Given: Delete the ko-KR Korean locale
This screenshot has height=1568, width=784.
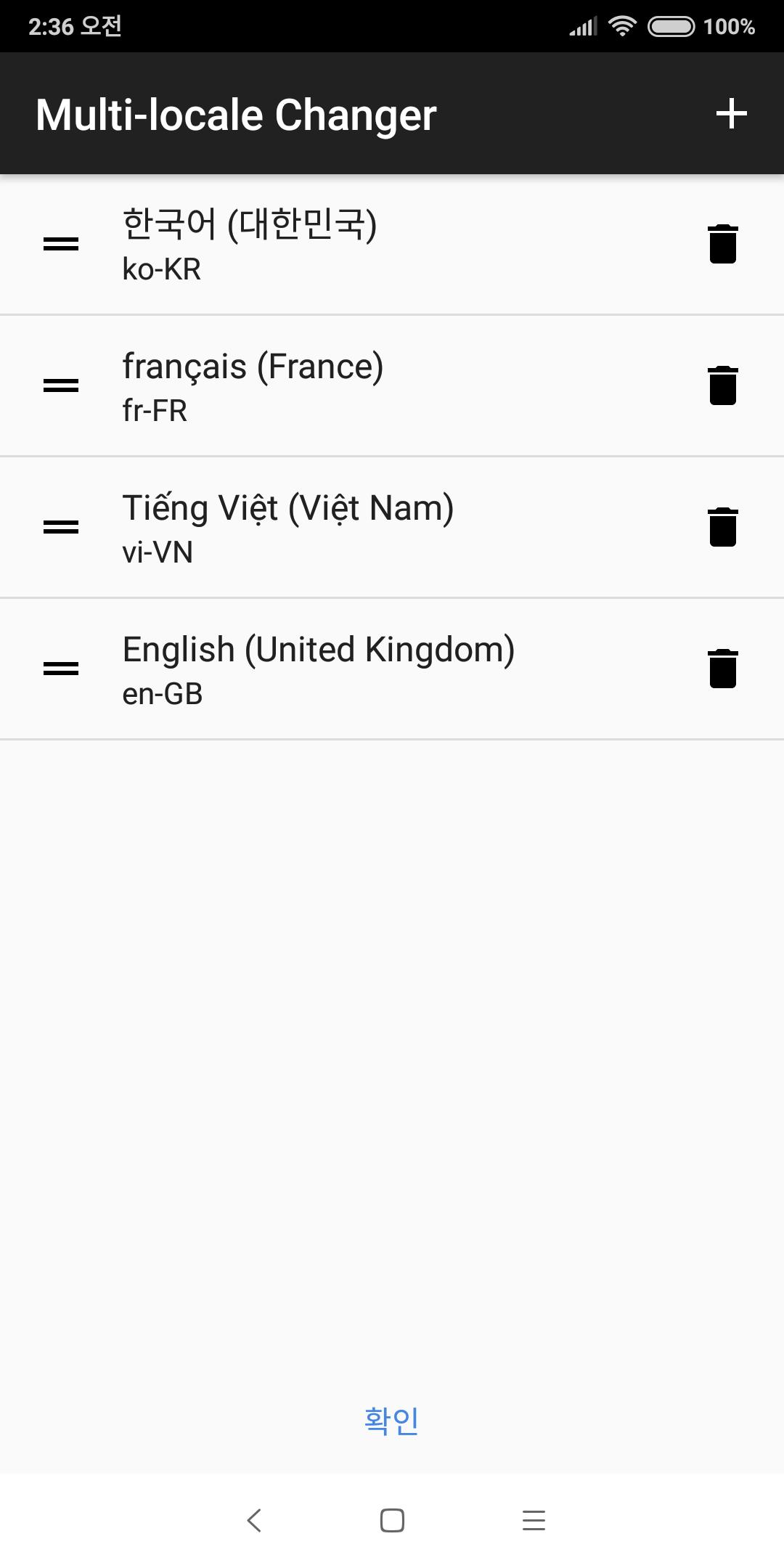Looking at the screenshot, I should 722,244.
